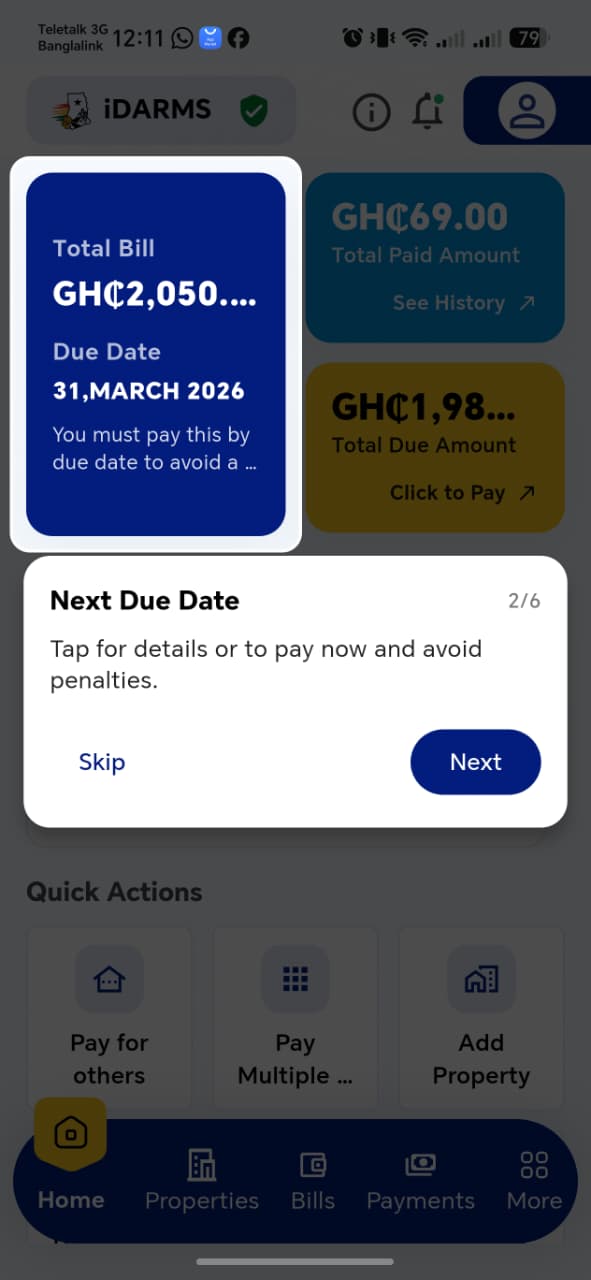Image resolution: width=591 pixels, height=1280 pixels.
Task: Select the Home tab
Action: tap(71, 1160)
